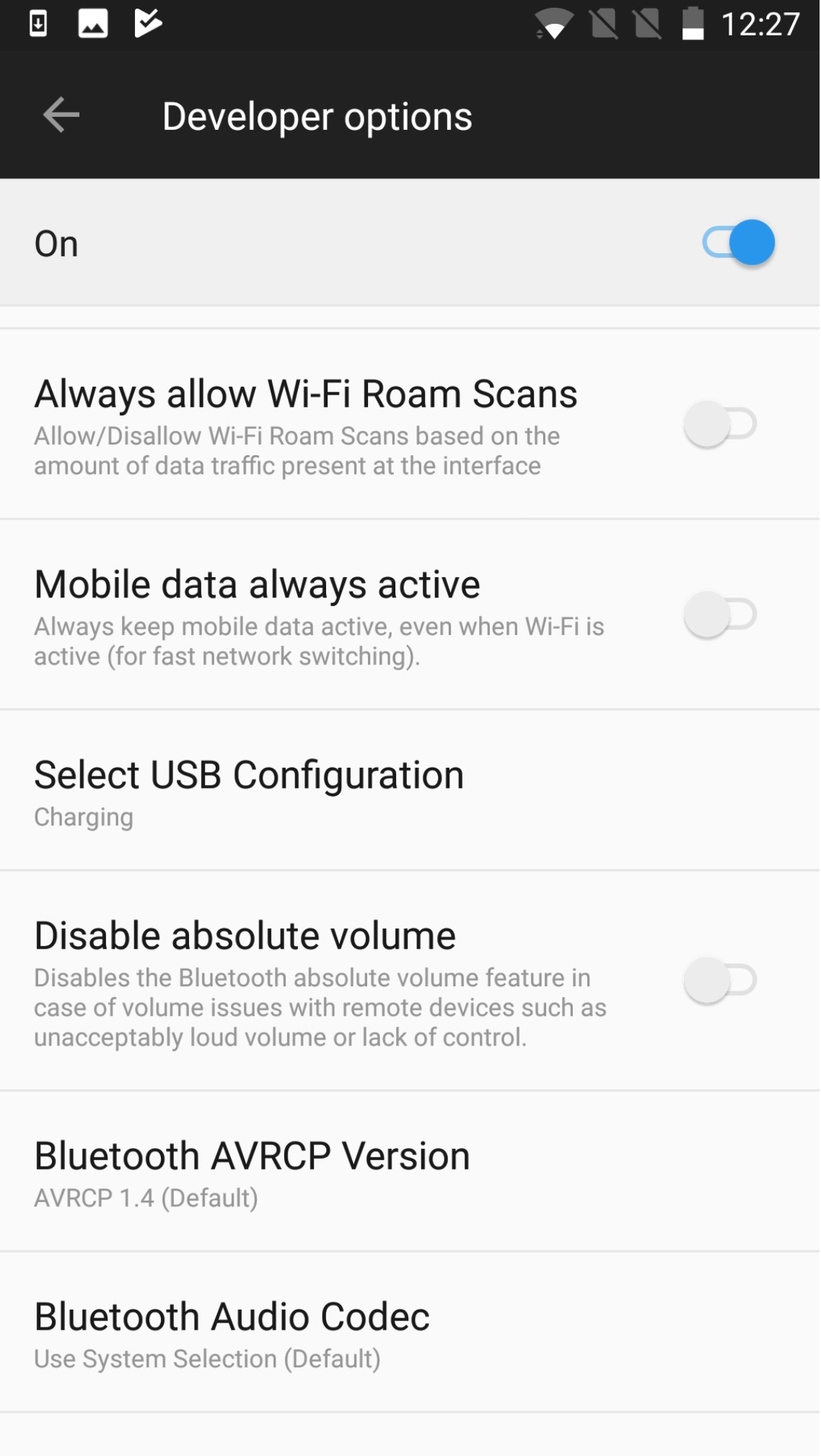Enable Always allow Wi-Fi Roam Scans
This screenshot has width=821, height=1456.
pos(720,424)
